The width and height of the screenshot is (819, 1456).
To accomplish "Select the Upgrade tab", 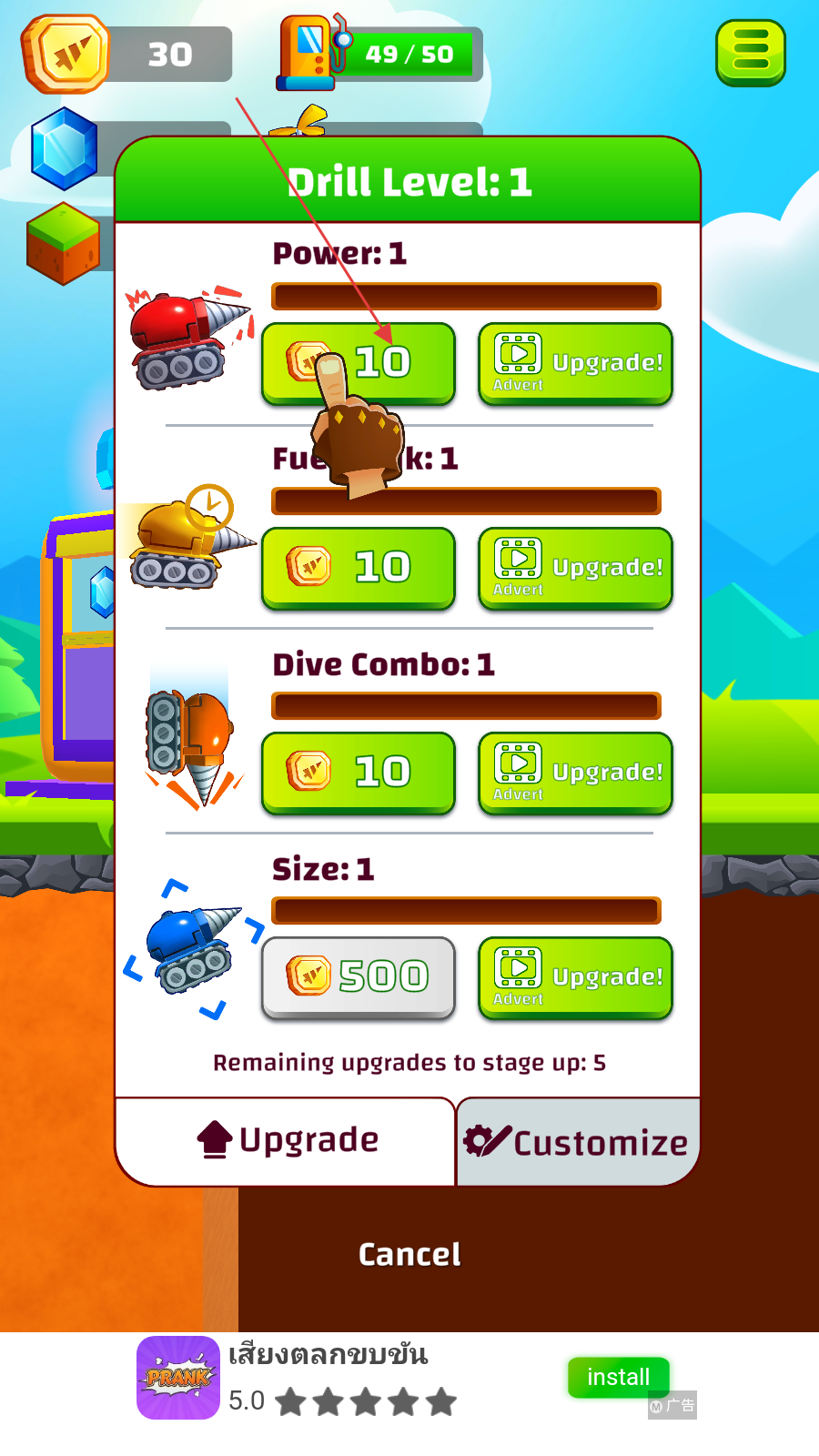I will tap(286, 1141).
